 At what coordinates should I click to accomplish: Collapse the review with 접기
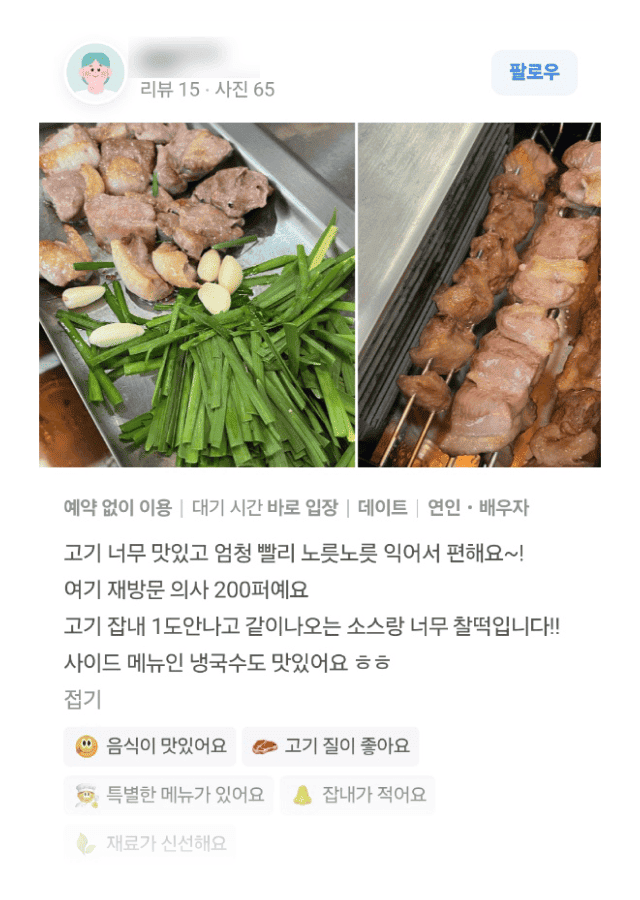pos(82,699)
